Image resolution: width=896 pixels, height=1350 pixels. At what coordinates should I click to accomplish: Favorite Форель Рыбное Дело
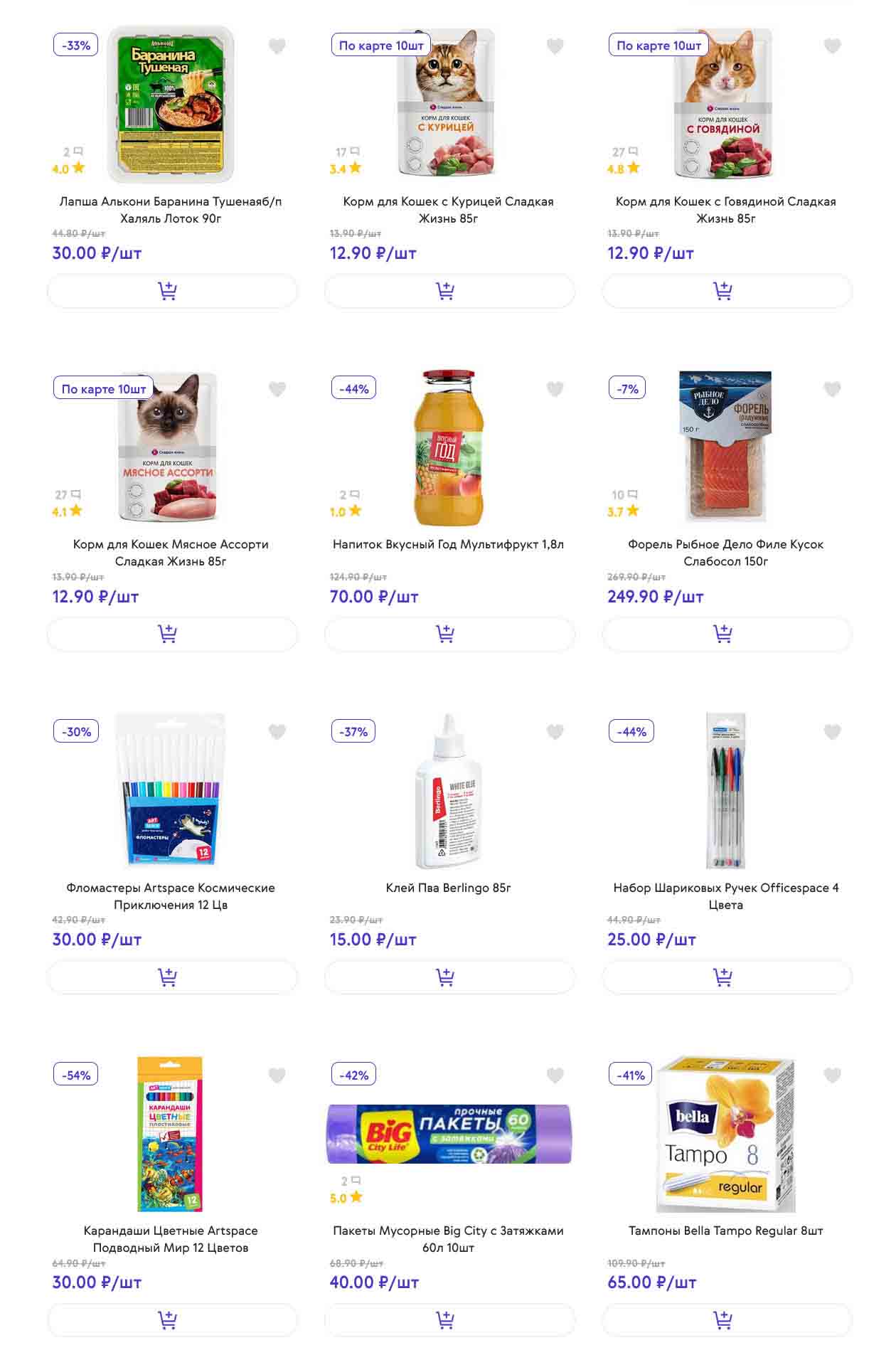[832, 389]
